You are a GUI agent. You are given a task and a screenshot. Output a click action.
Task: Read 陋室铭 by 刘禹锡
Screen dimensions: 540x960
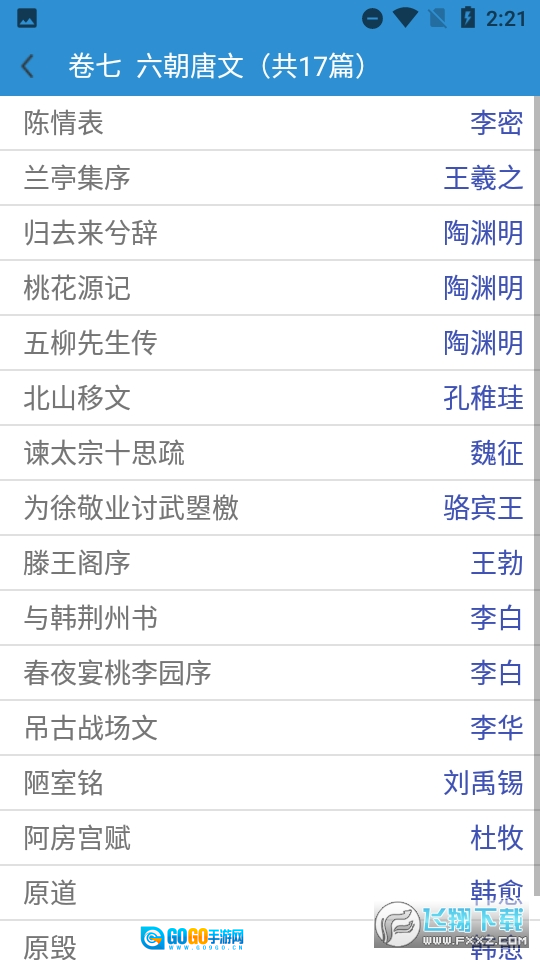coord(268,783)
